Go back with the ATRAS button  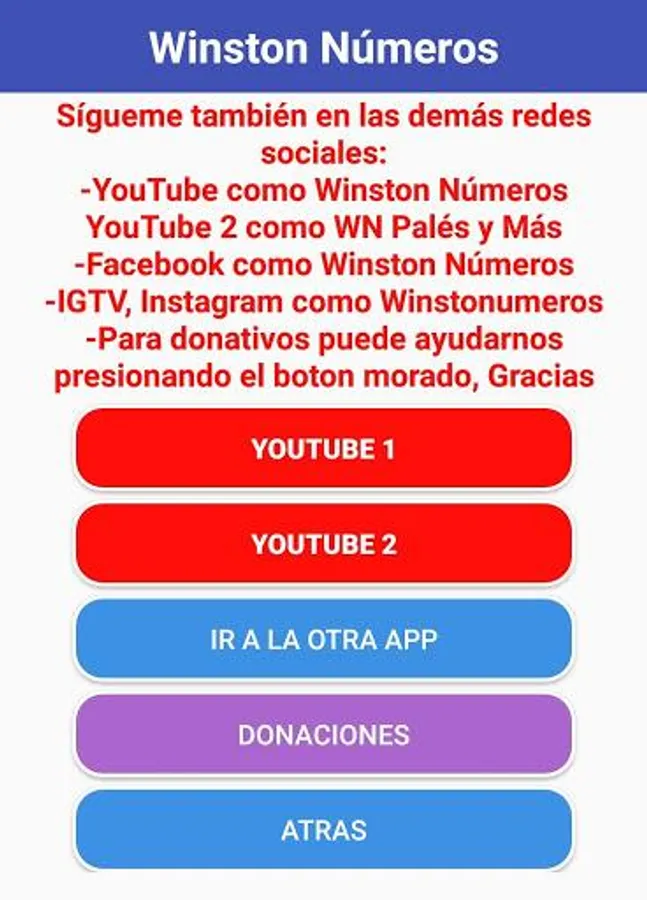pyautogui.click(x=323, y=830)
